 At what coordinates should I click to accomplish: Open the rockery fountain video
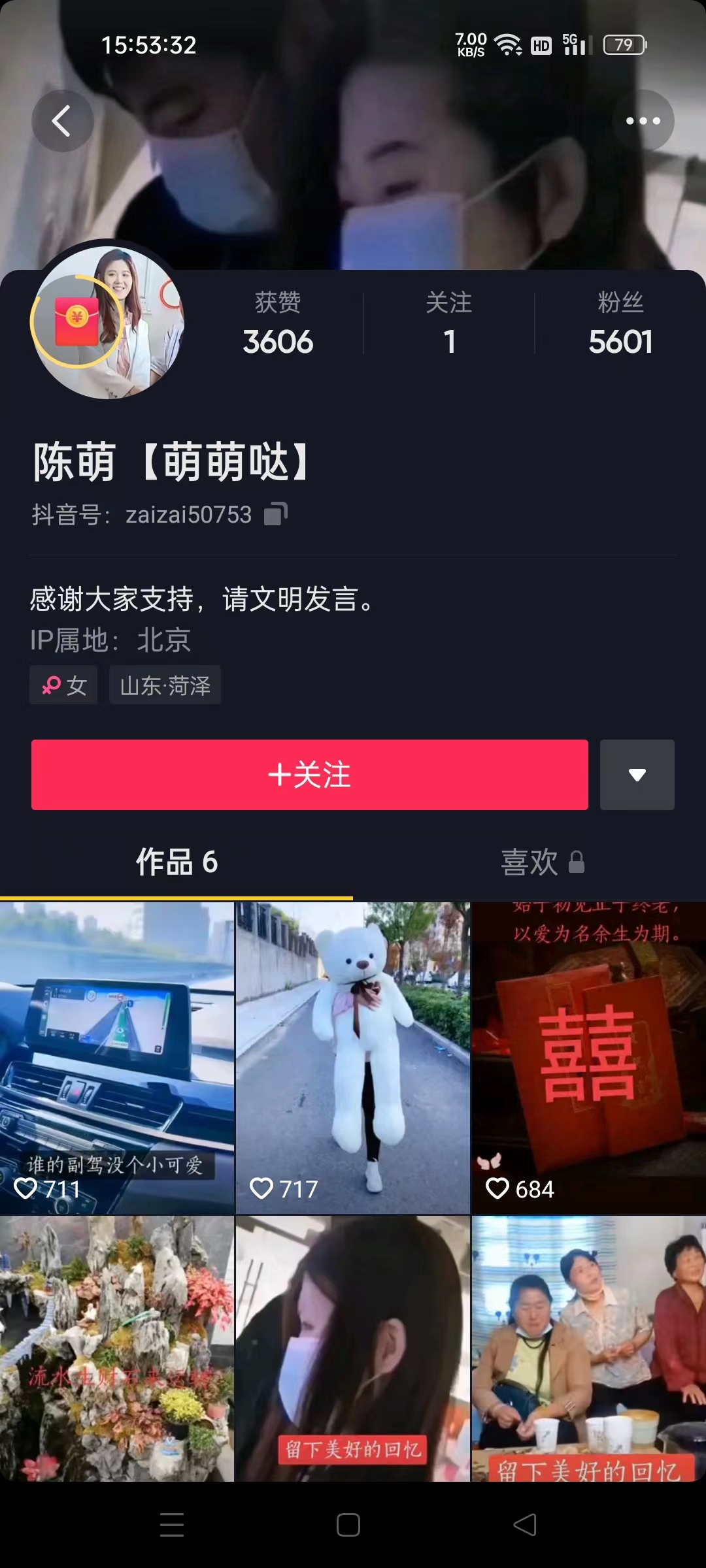117,1347
